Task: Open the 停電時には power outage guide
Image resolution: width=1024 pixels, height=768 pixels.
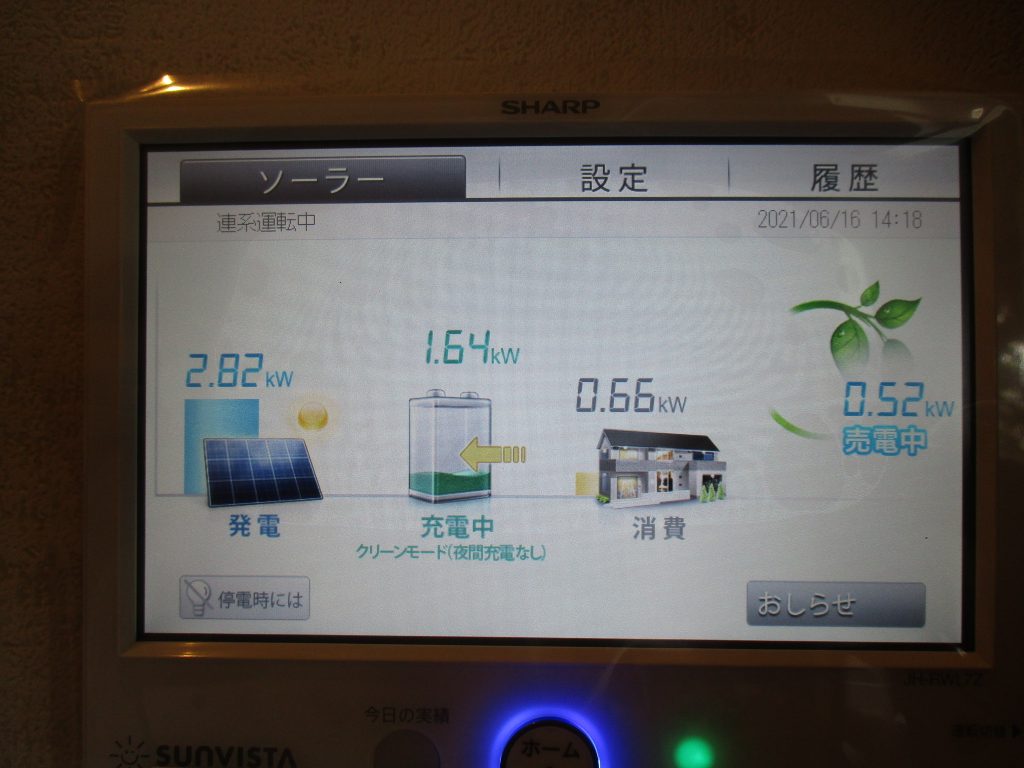Action: tap(245, 599)
